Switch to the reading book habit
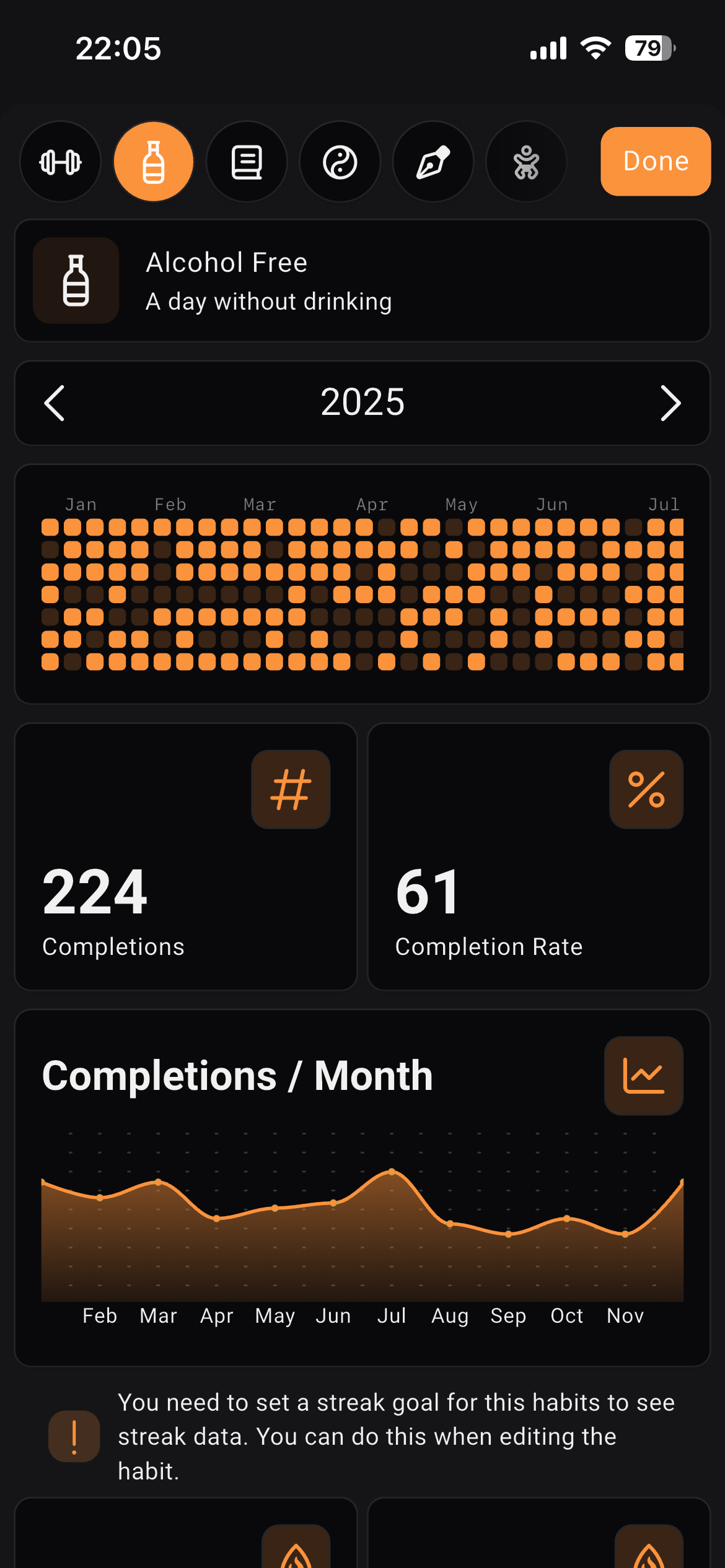The height and width of the screenshot is (1568, 725). pyautogui.click(x=247, y=162)
